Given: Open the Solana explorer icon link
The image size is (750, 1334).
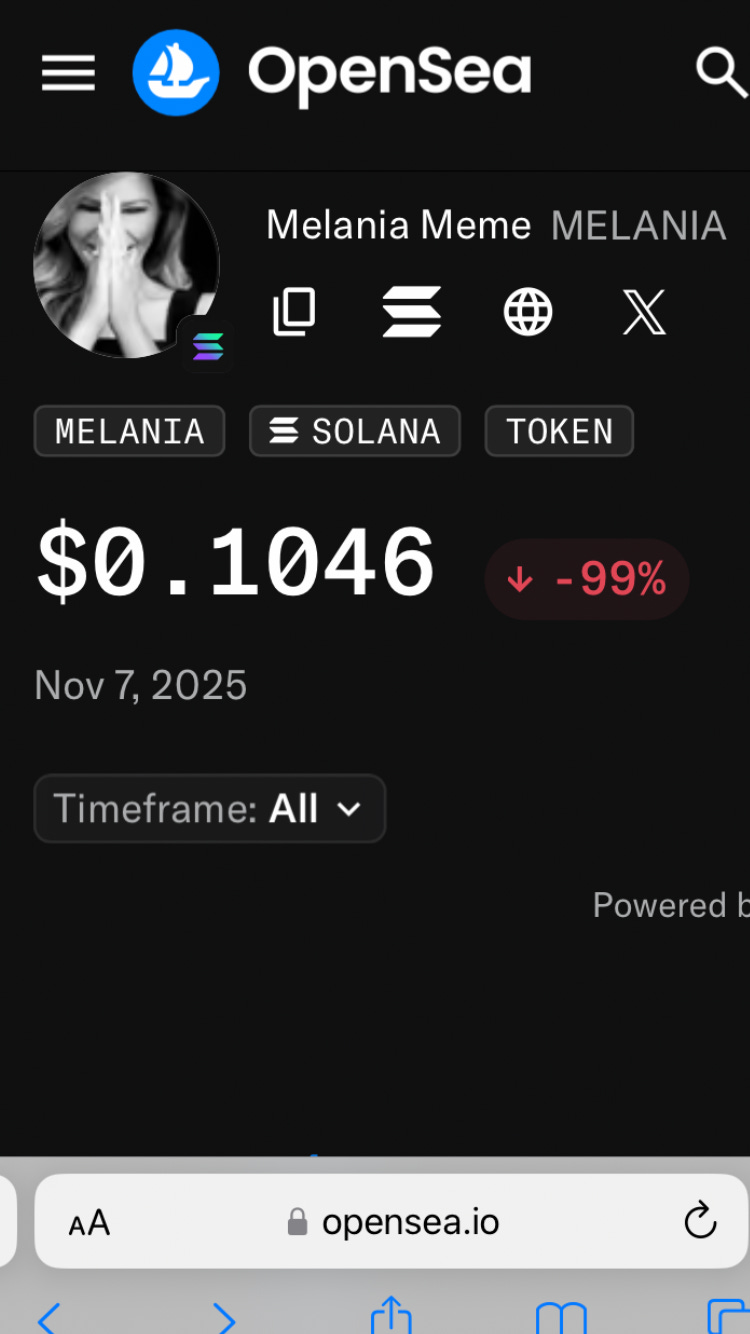Looking at the screenshot, I should (x=412, y=312).
